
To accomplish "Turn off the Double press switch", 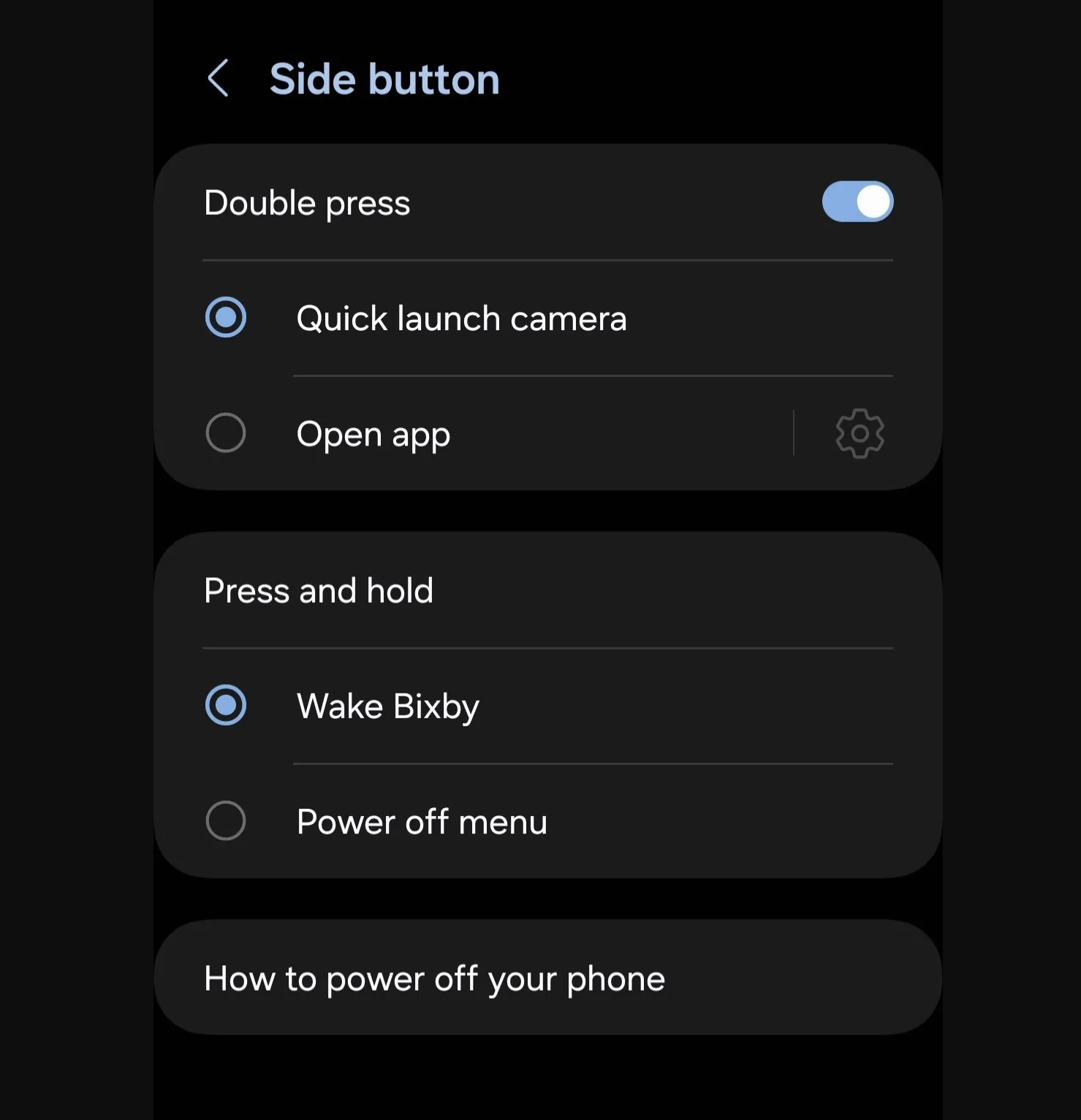I will [857, 202].
